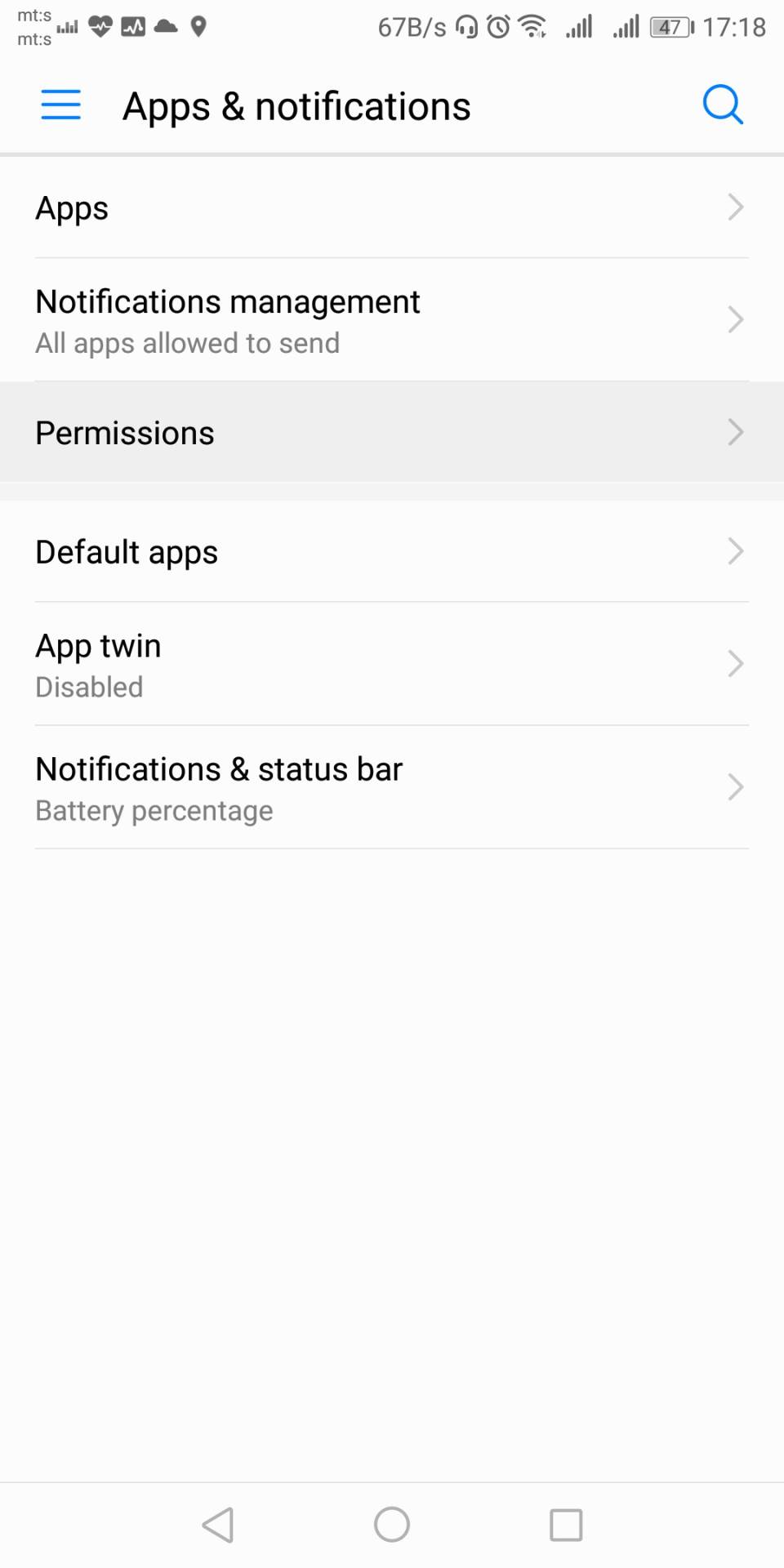Open recent apps overview
Screen dimensions: 784x1568
pyautogui.click(x=566, y=1524)
